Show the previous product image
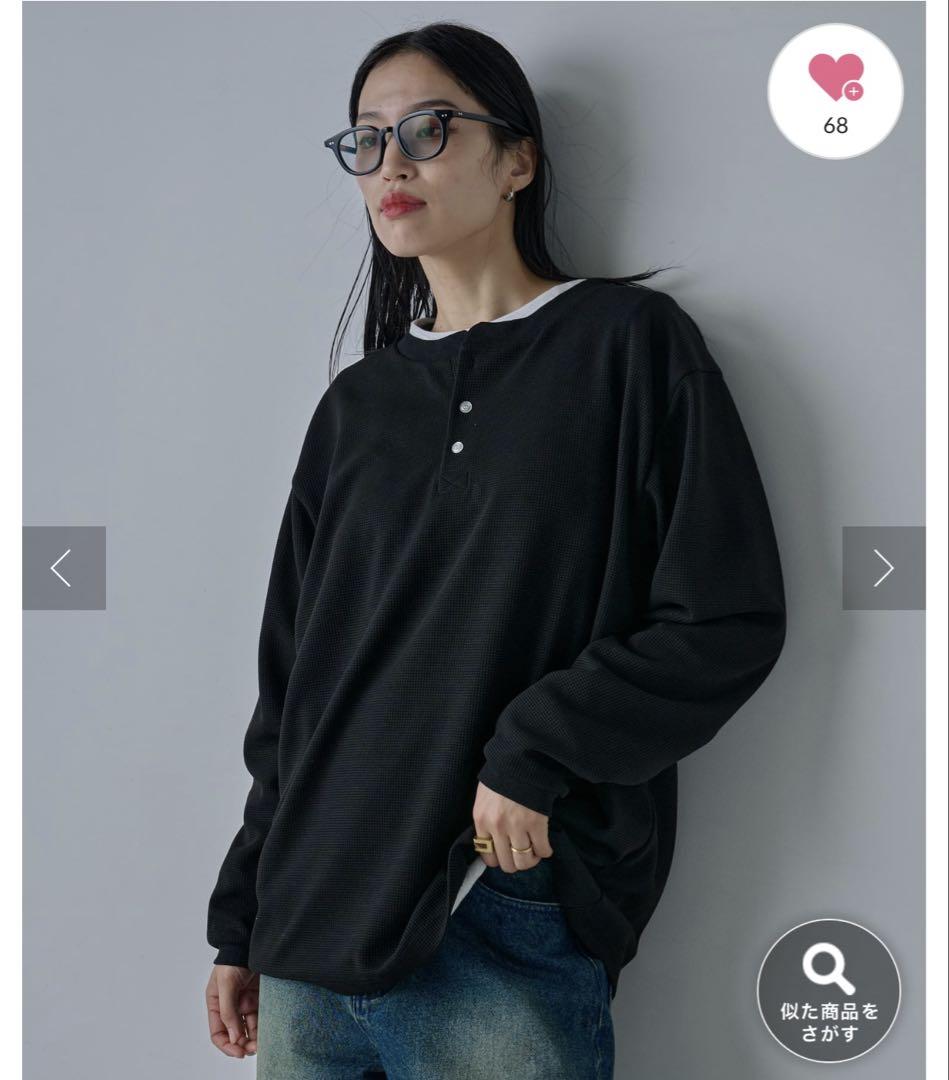 tap(64, 568)
